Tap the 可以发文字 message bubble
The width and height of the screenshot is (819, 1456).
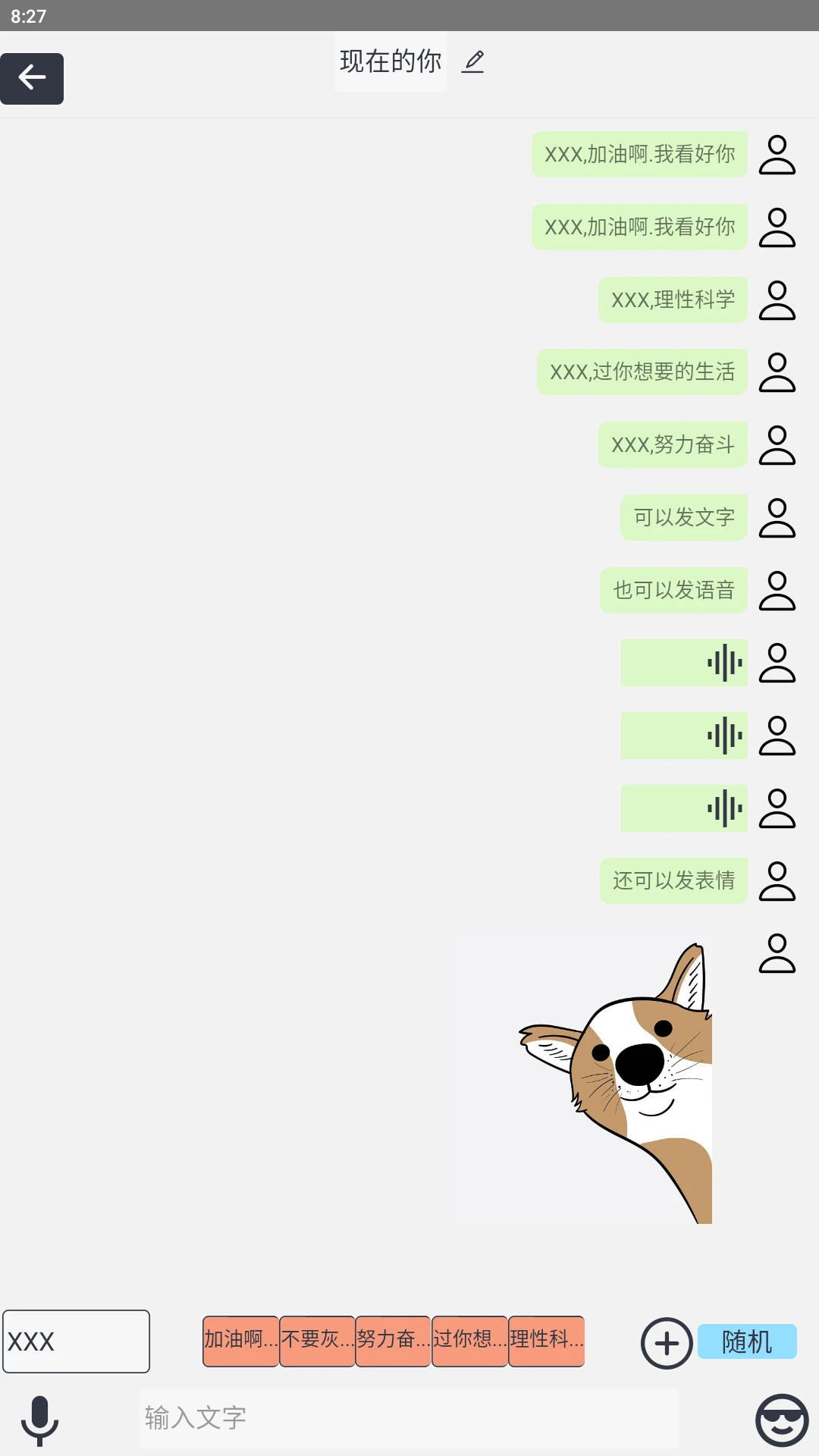683,516
